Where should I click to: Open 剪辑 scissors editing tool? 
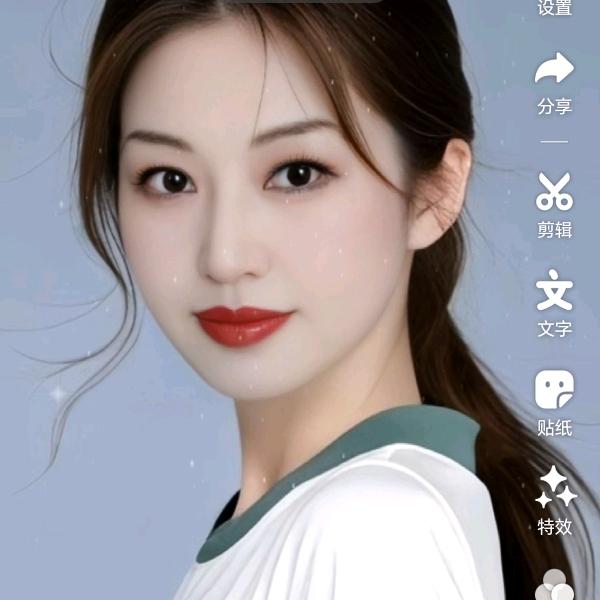pos(554,205)
